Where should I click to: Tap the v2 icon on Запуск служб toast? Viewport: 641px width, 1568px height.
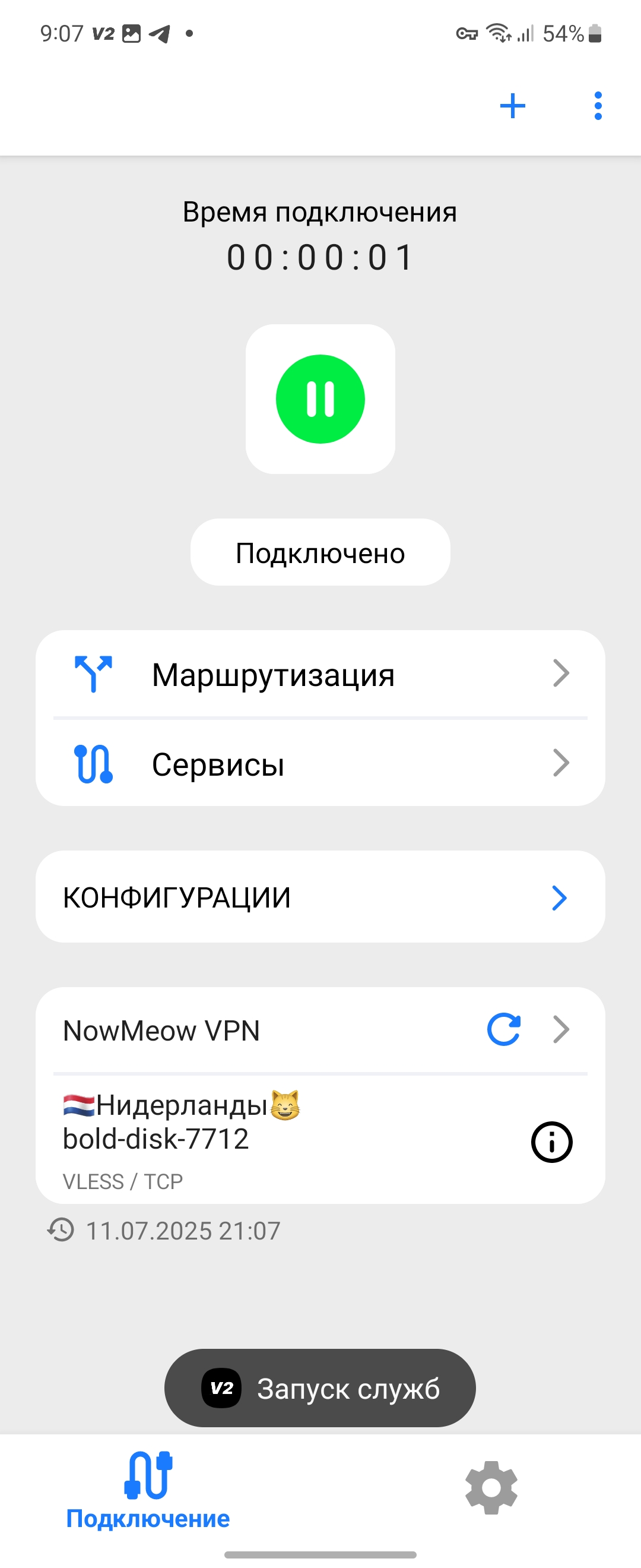pyautogui.click(x=223, y=1389)
